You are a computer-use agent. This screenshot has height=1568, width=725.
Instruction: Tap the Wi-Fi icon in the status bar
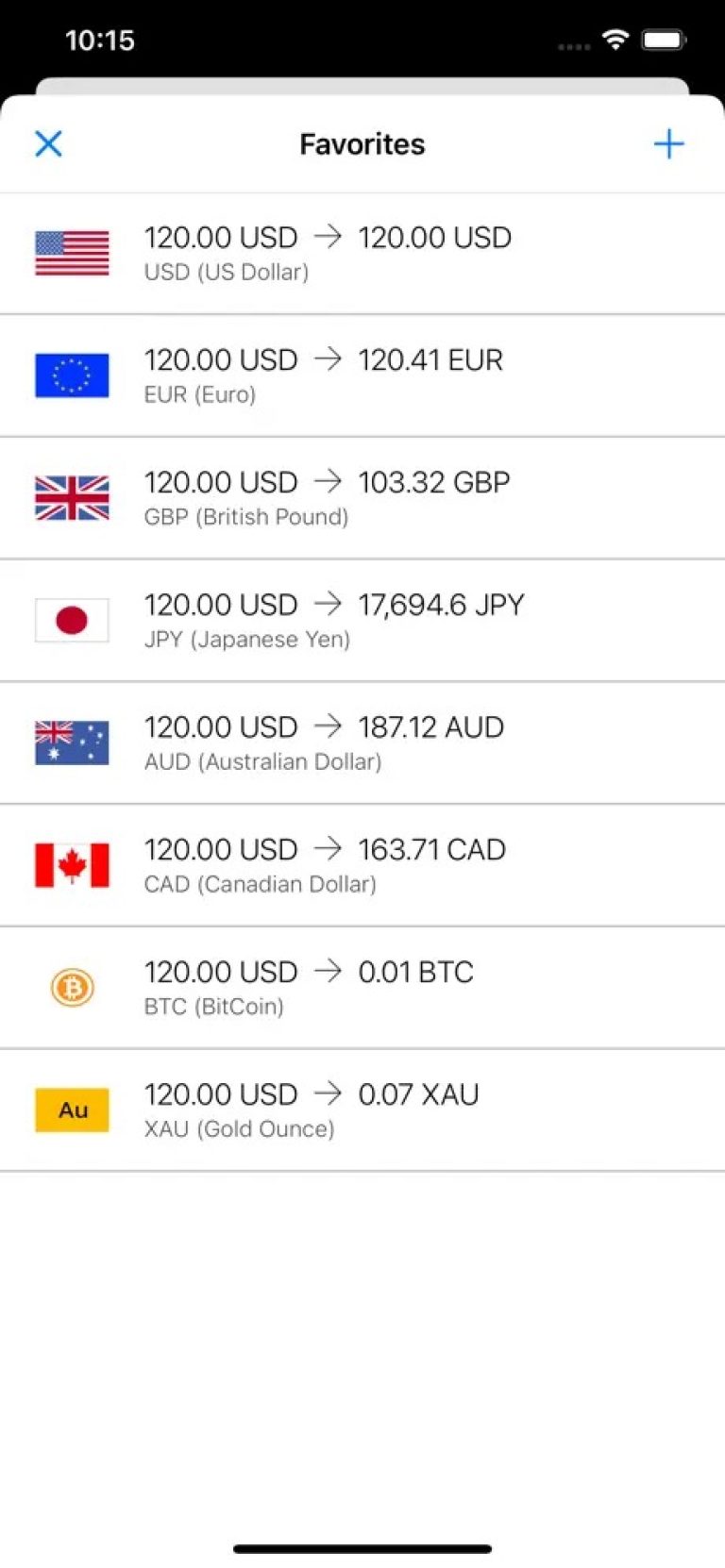coord(615,40)
